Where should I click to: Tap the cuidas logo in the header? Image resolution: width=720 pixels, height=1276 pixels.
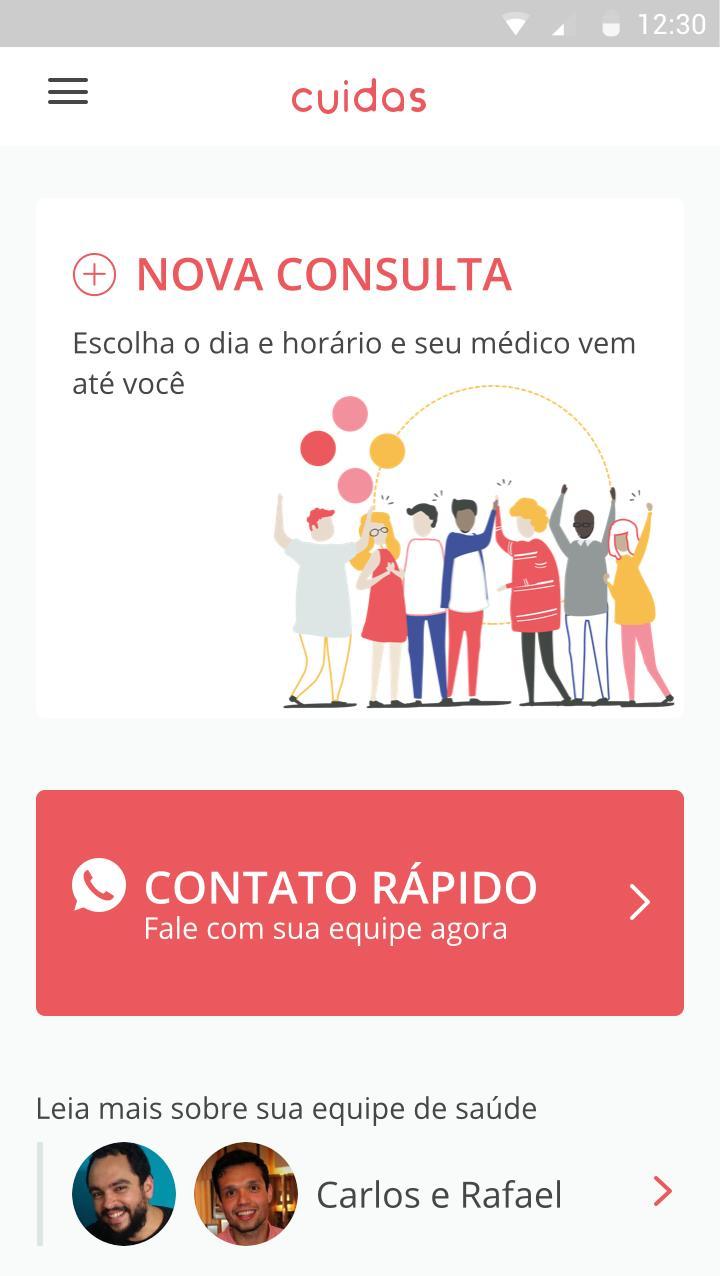[359, 96]
